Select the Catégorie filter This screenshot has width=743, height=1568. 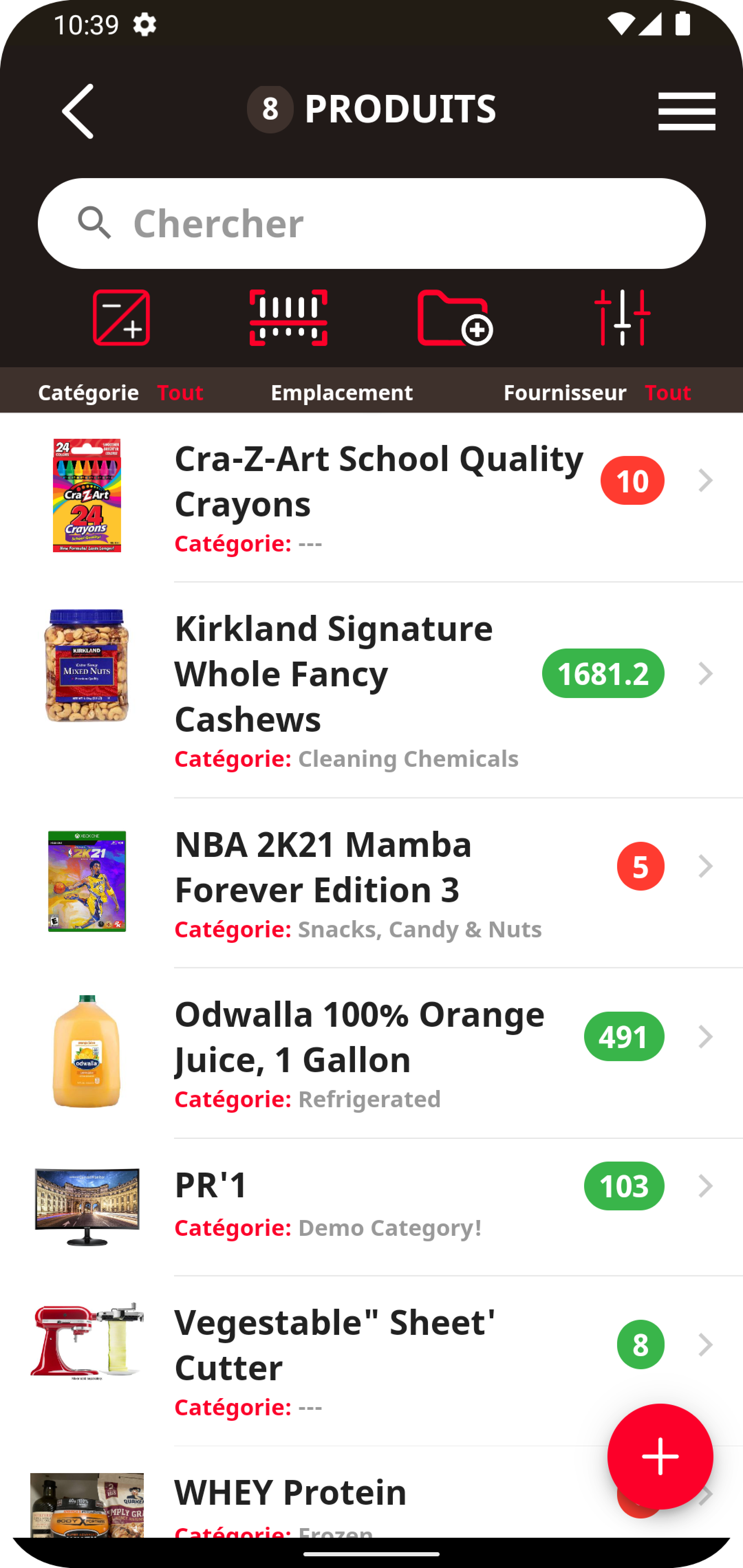89,393
